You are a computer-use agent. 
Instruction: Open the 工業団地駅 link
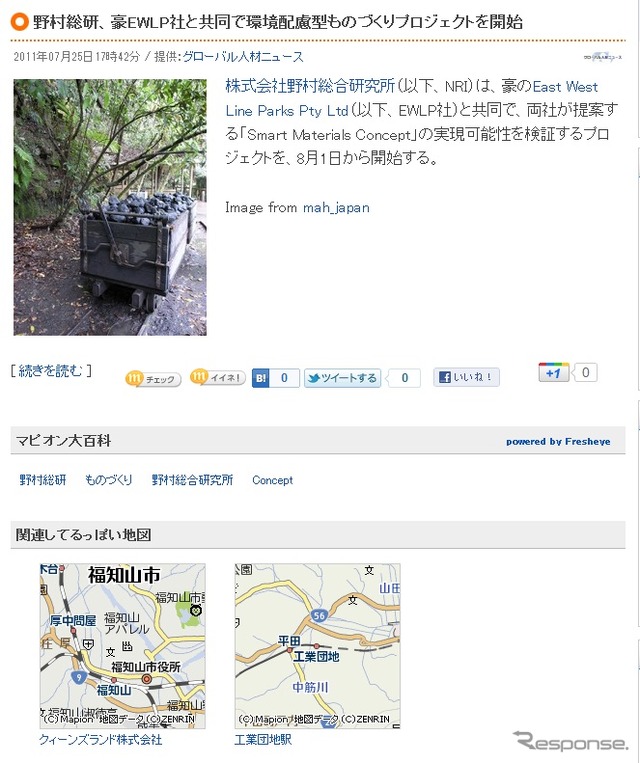click(263, 740)
